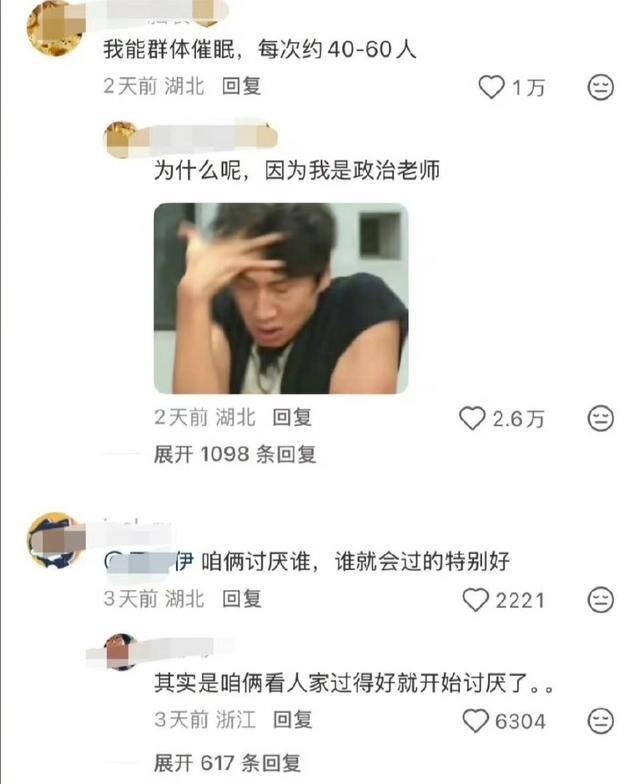Image resolution: width=640 pixels, height=784 pixels.
Task: Like the comment about 群体催眠
Action: (x=492, y=88)
